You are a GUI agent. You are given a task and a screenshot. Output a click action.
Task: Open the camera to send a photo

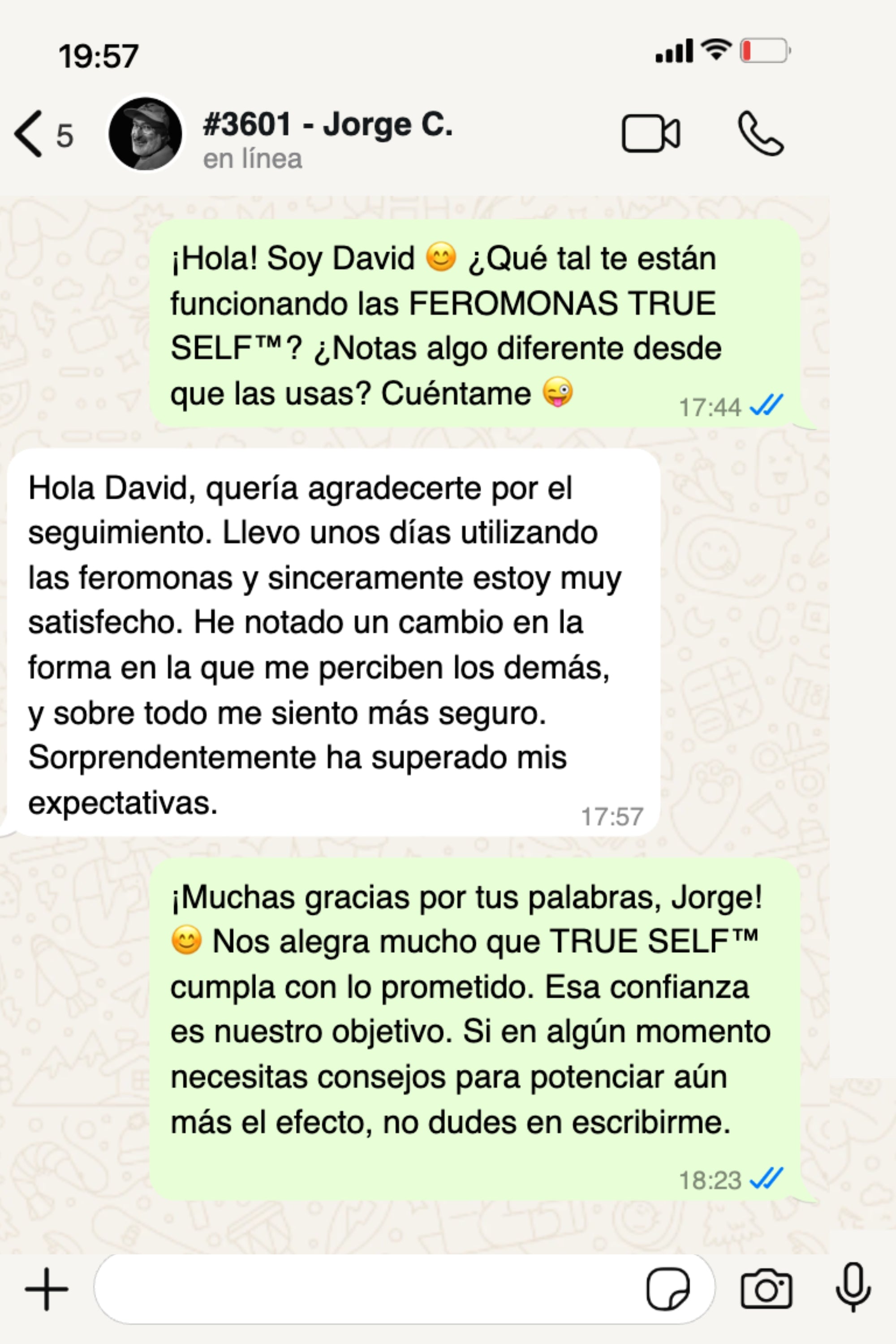[766, 1289]
